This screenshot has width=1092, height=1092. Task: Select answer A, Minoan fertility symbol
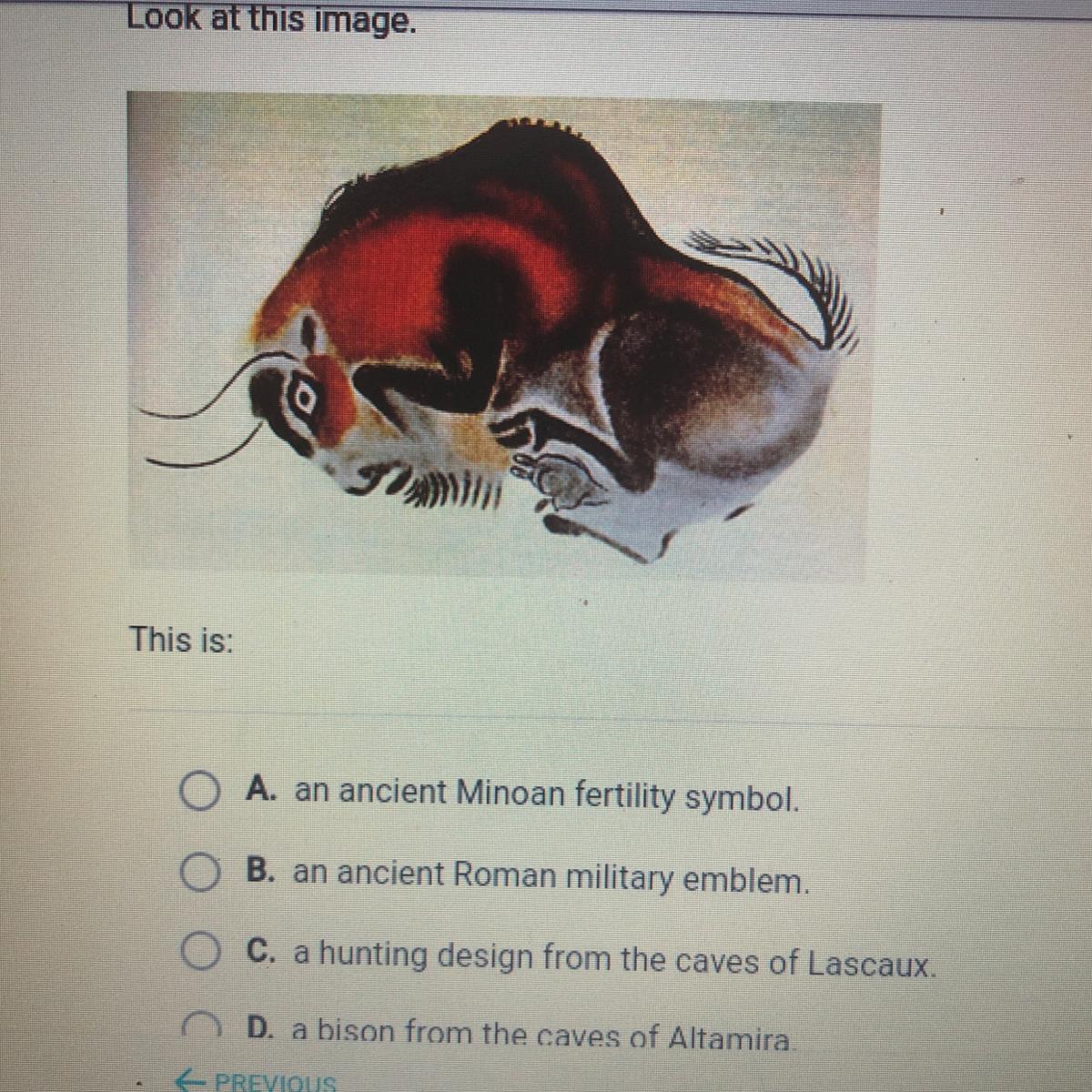tap(197, 793)
